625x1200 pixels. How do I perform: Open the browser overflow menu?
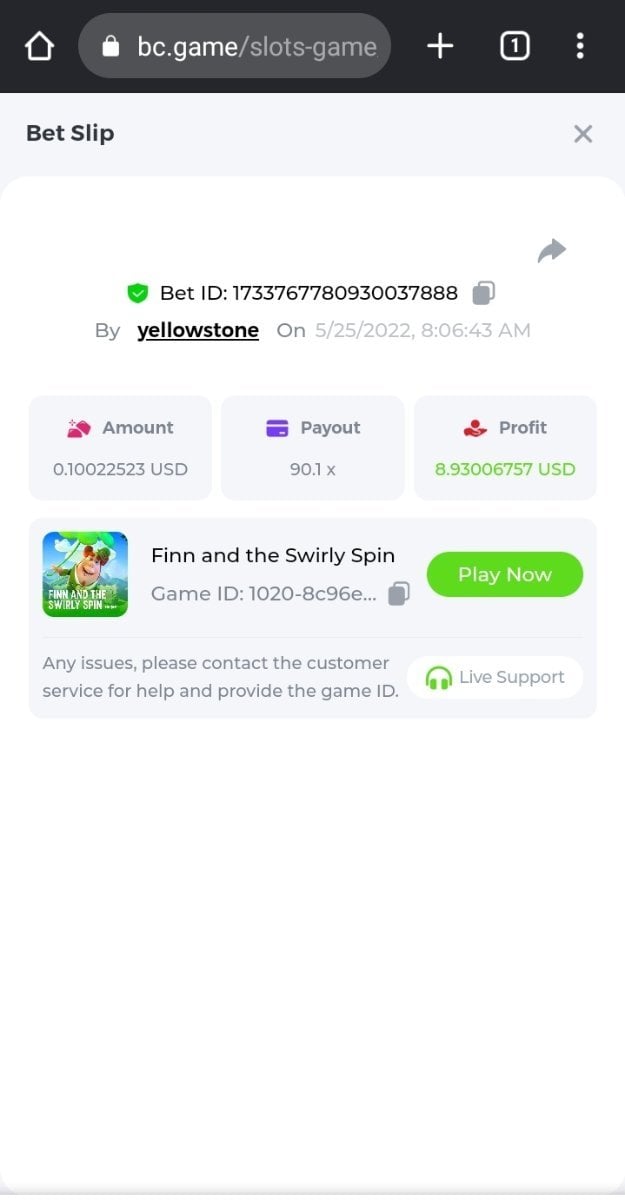click(x=580, y=46)
